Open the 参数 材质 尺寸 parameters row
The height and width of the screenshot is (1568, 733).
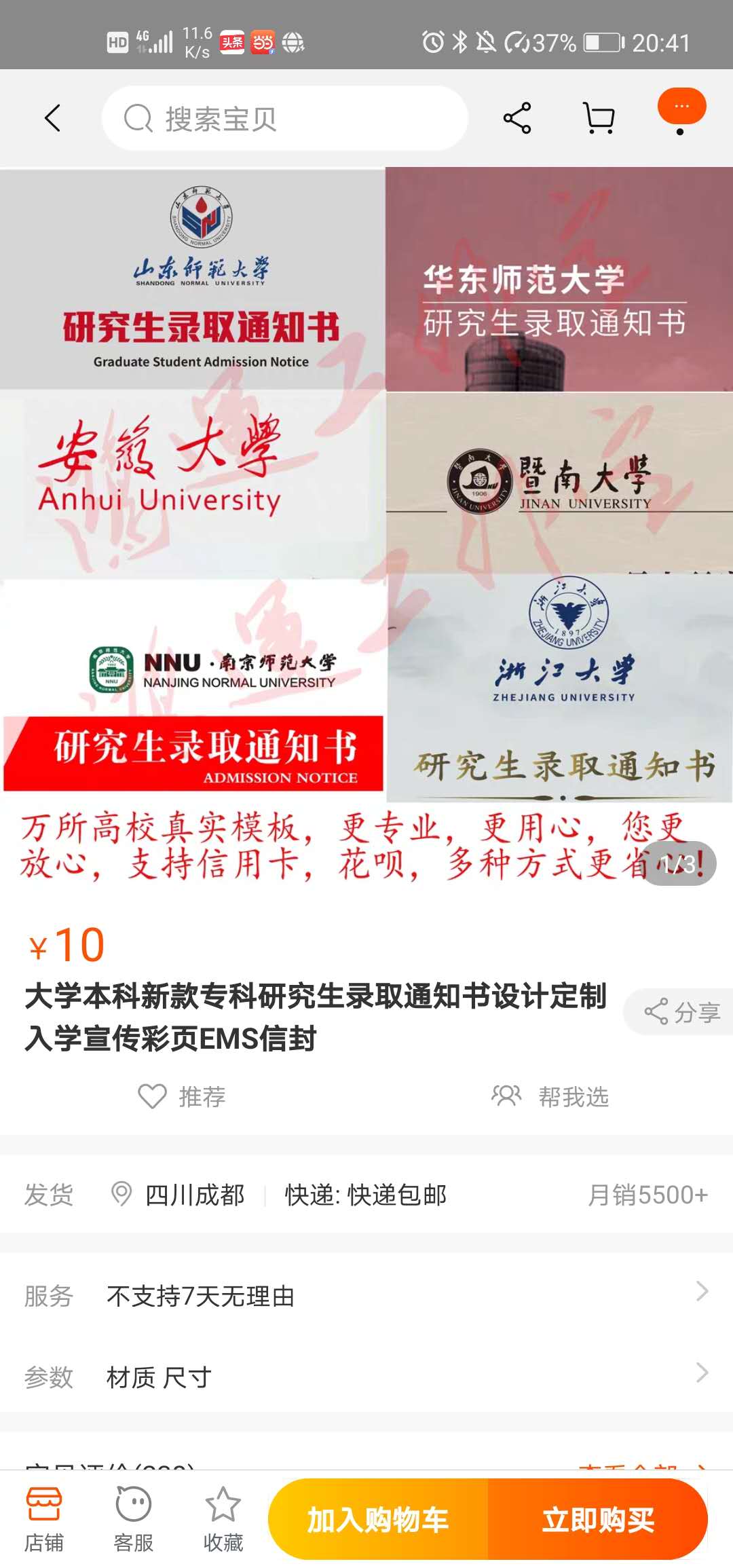click(366, 1377)
